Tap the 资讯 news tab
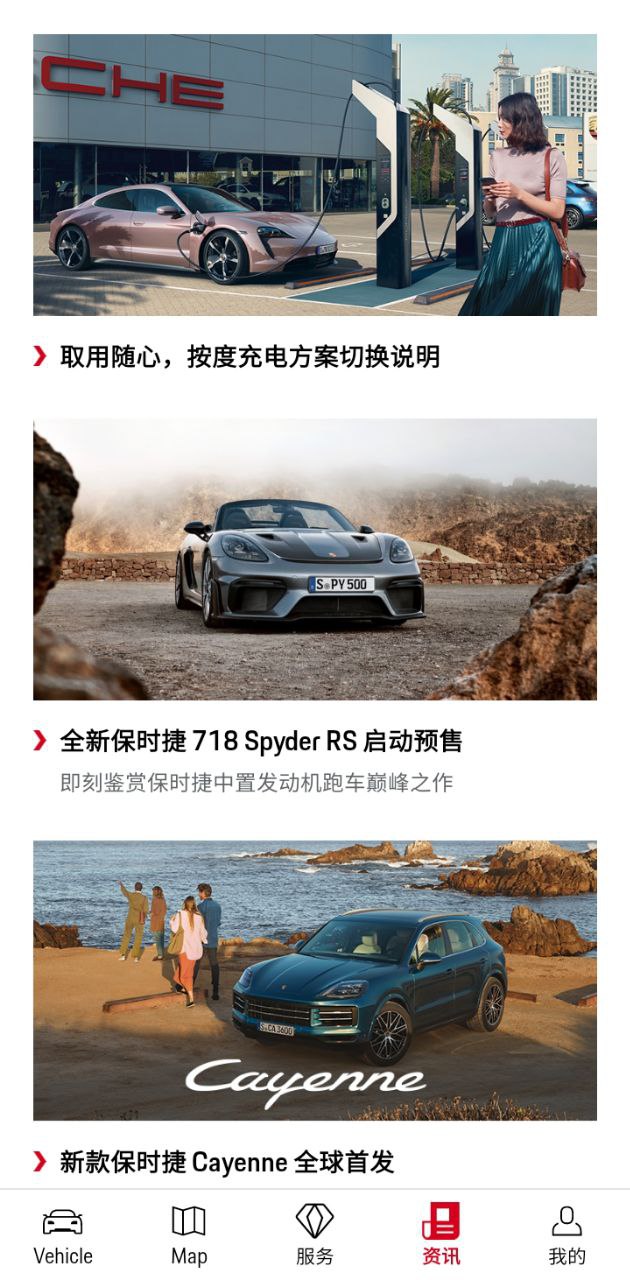 pos(441,1236)
